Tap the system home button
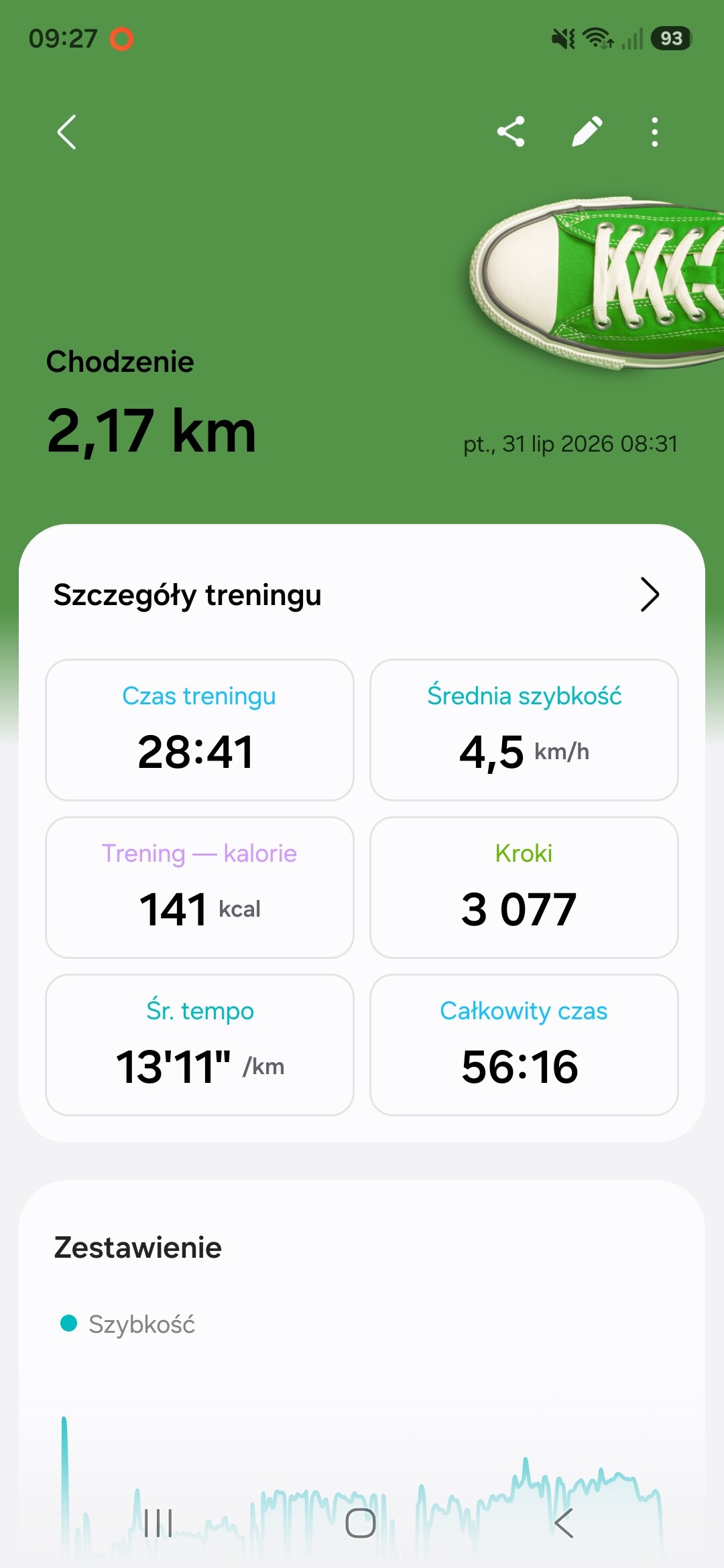 [x=361, y=1523]
